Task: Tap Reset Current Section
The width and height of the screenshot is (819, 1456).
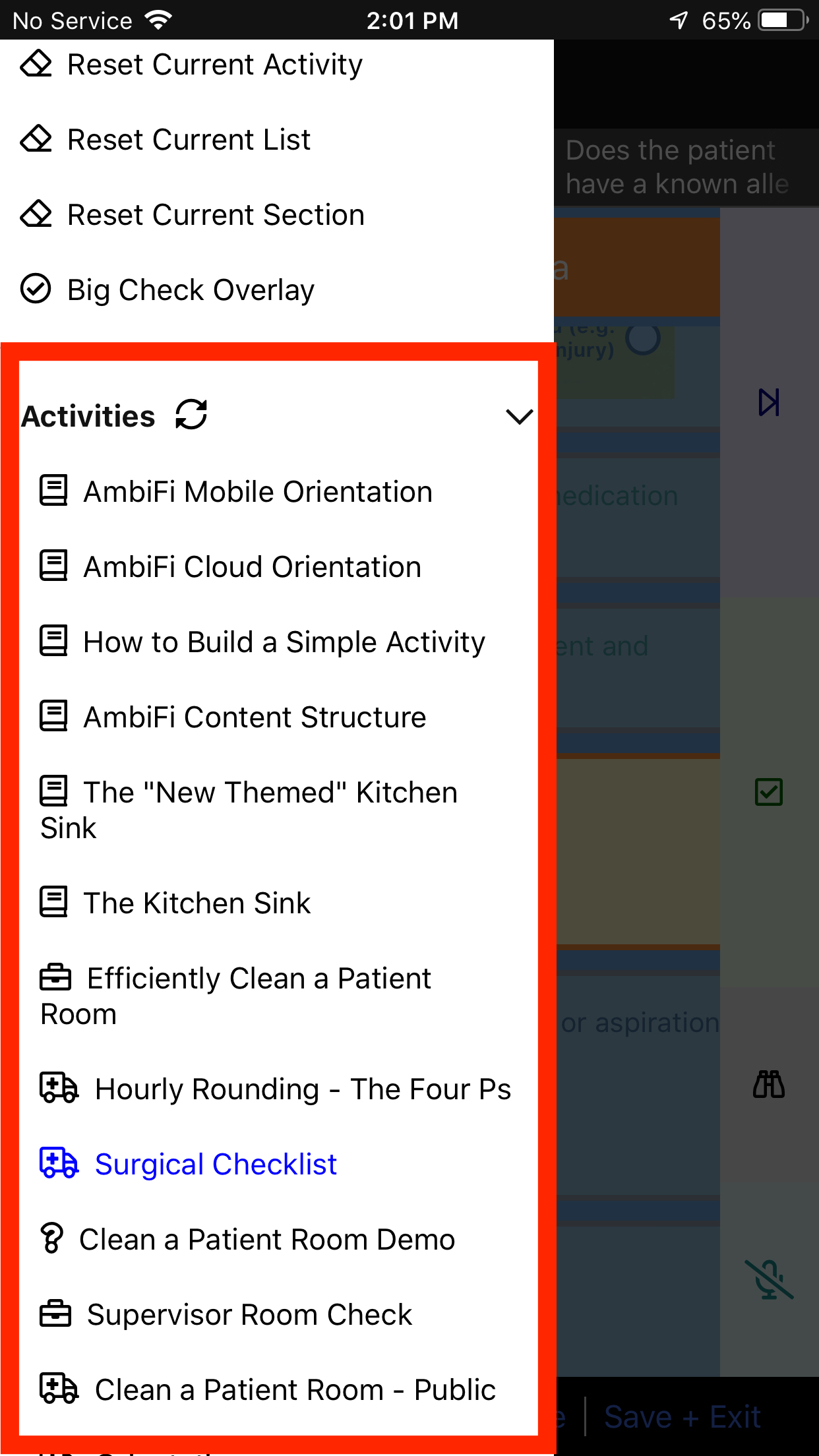Action: pyautogui.click(x=216, y=215)
